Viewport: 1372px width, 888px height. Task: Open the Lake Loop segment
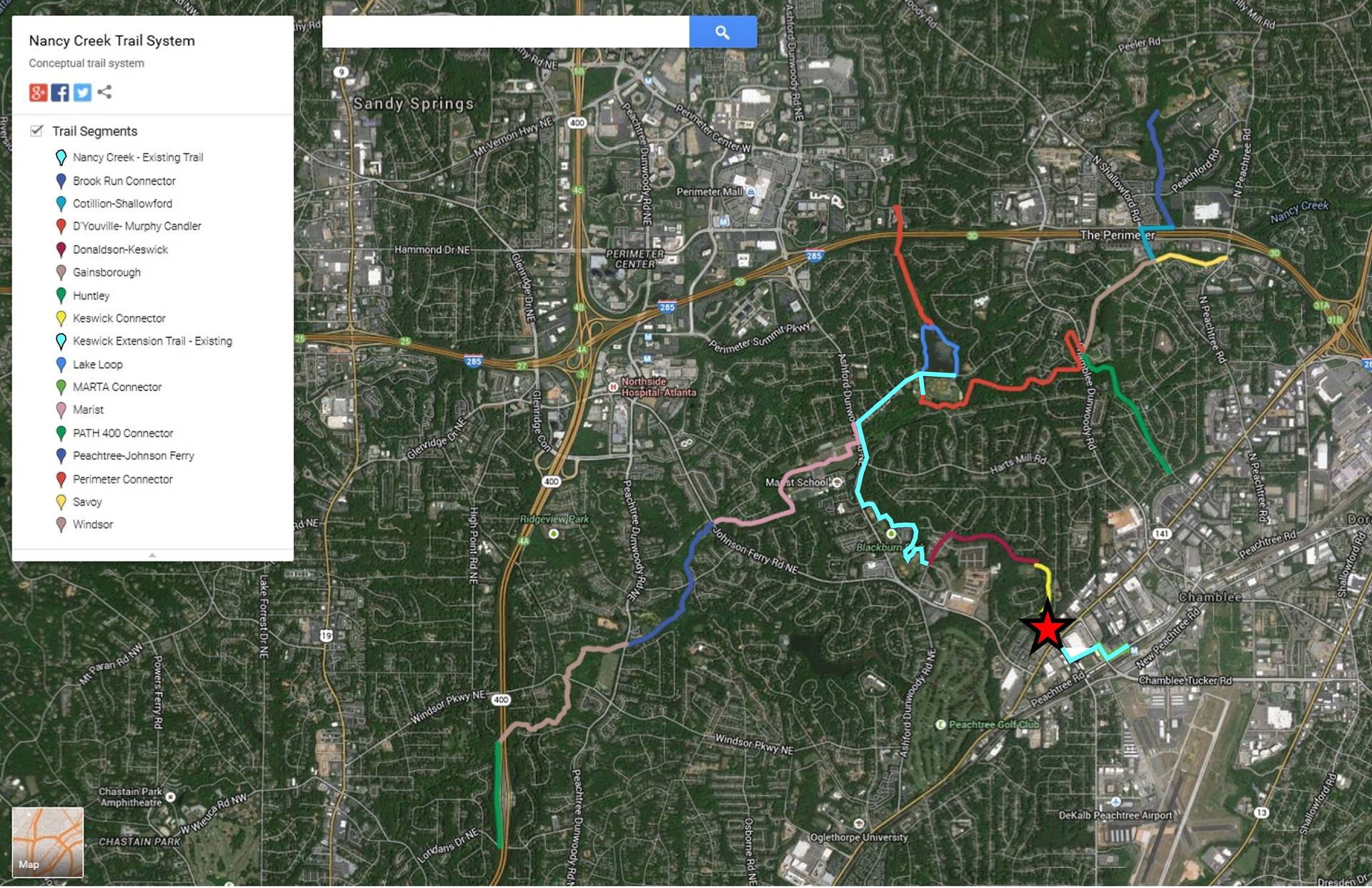[x=97, y=365]
